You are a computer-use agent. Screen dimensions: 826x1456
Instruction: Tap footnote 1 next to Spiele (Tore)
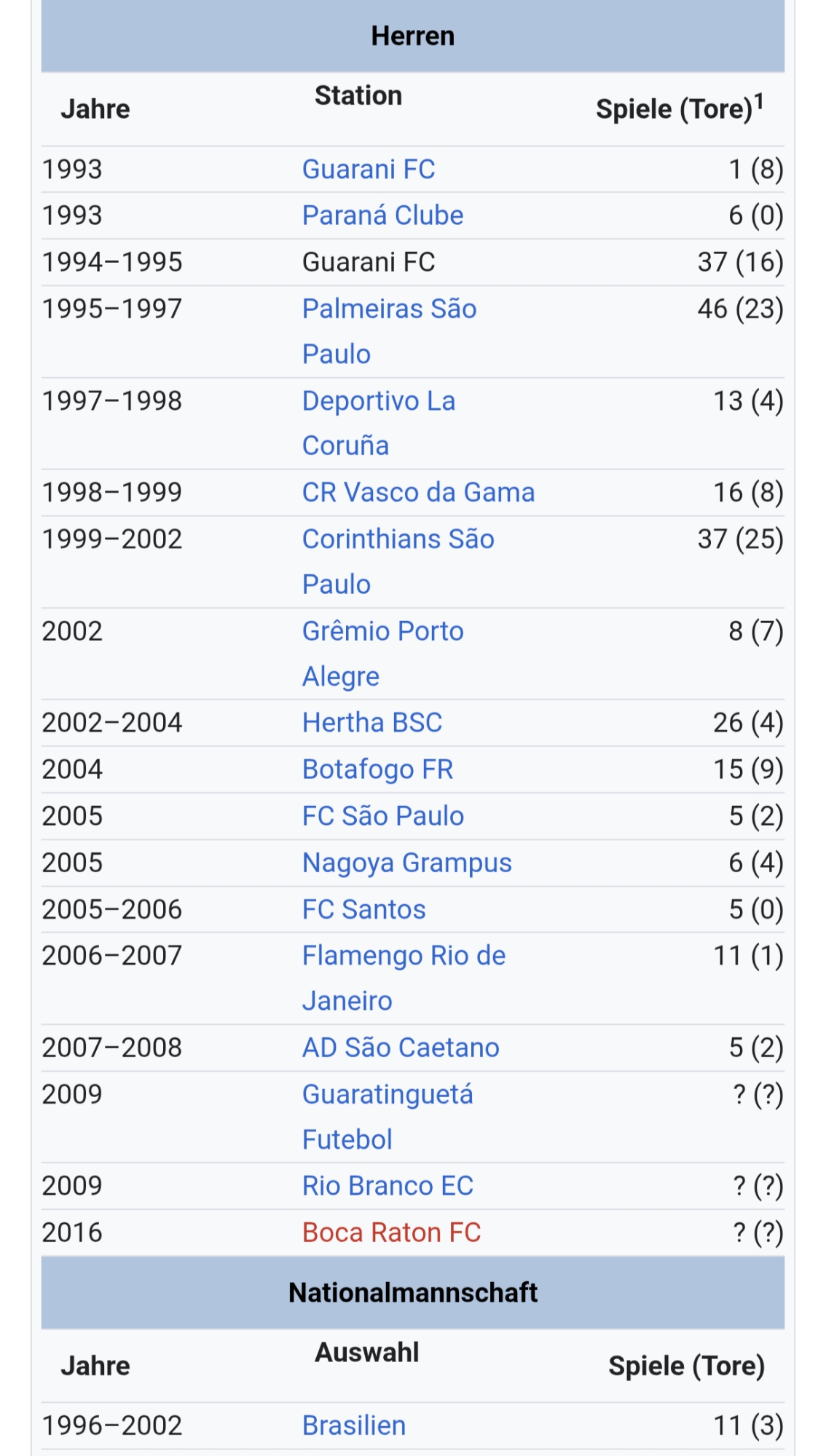pos(758,101)
